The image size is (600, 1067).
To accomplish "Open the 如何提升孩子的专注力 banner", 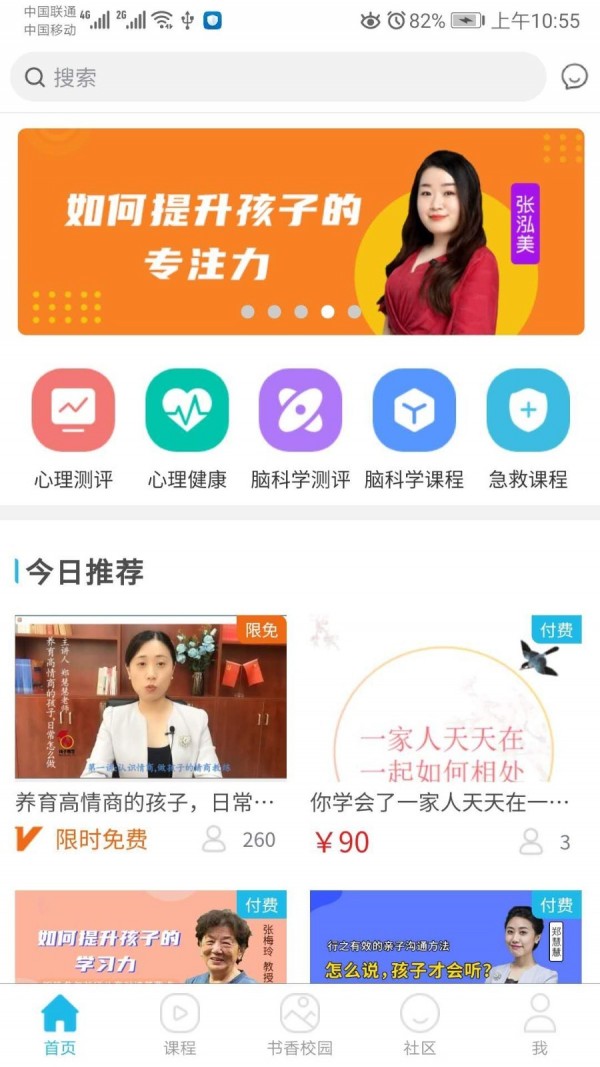I will click(x=301, y=231).
